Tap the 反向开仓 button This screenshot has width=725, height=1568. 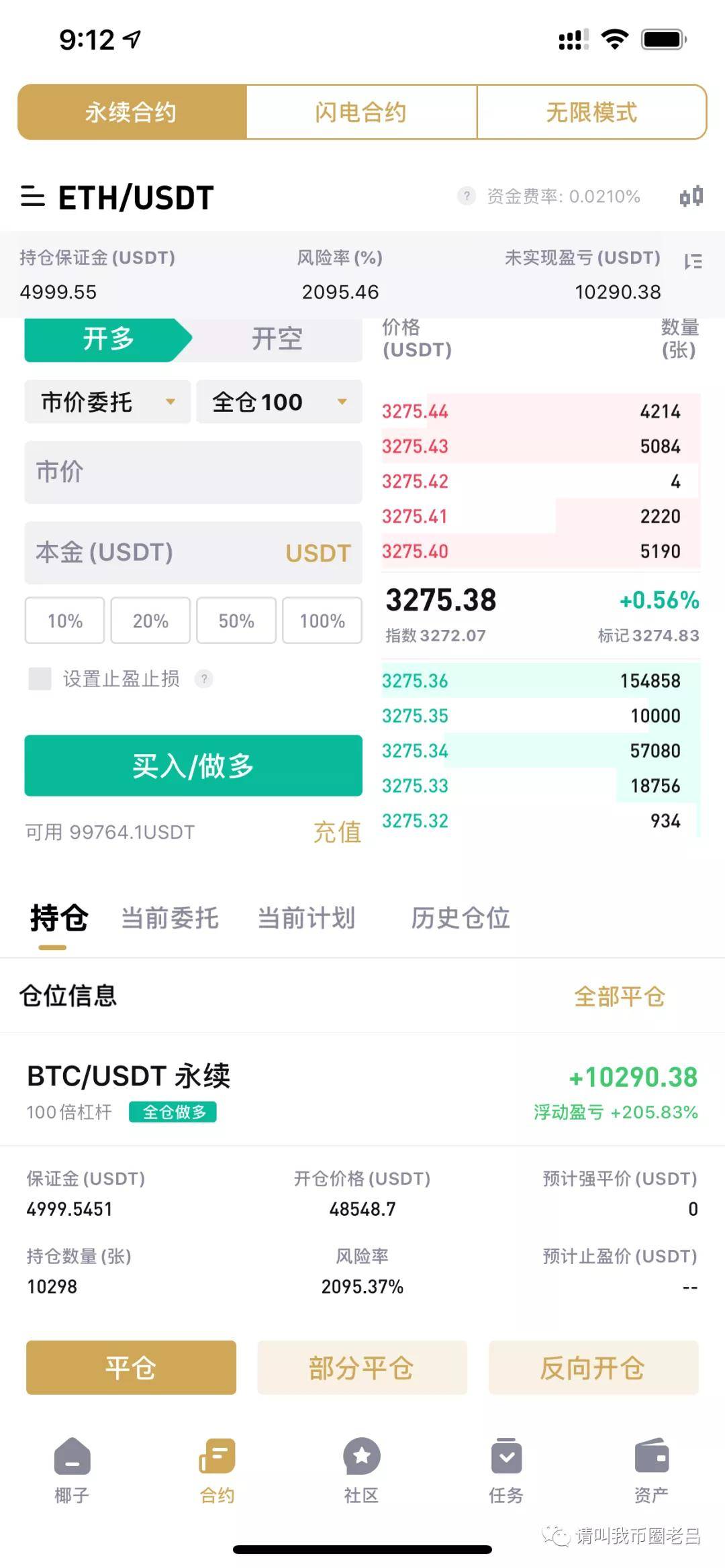(x=593, y=1368)
